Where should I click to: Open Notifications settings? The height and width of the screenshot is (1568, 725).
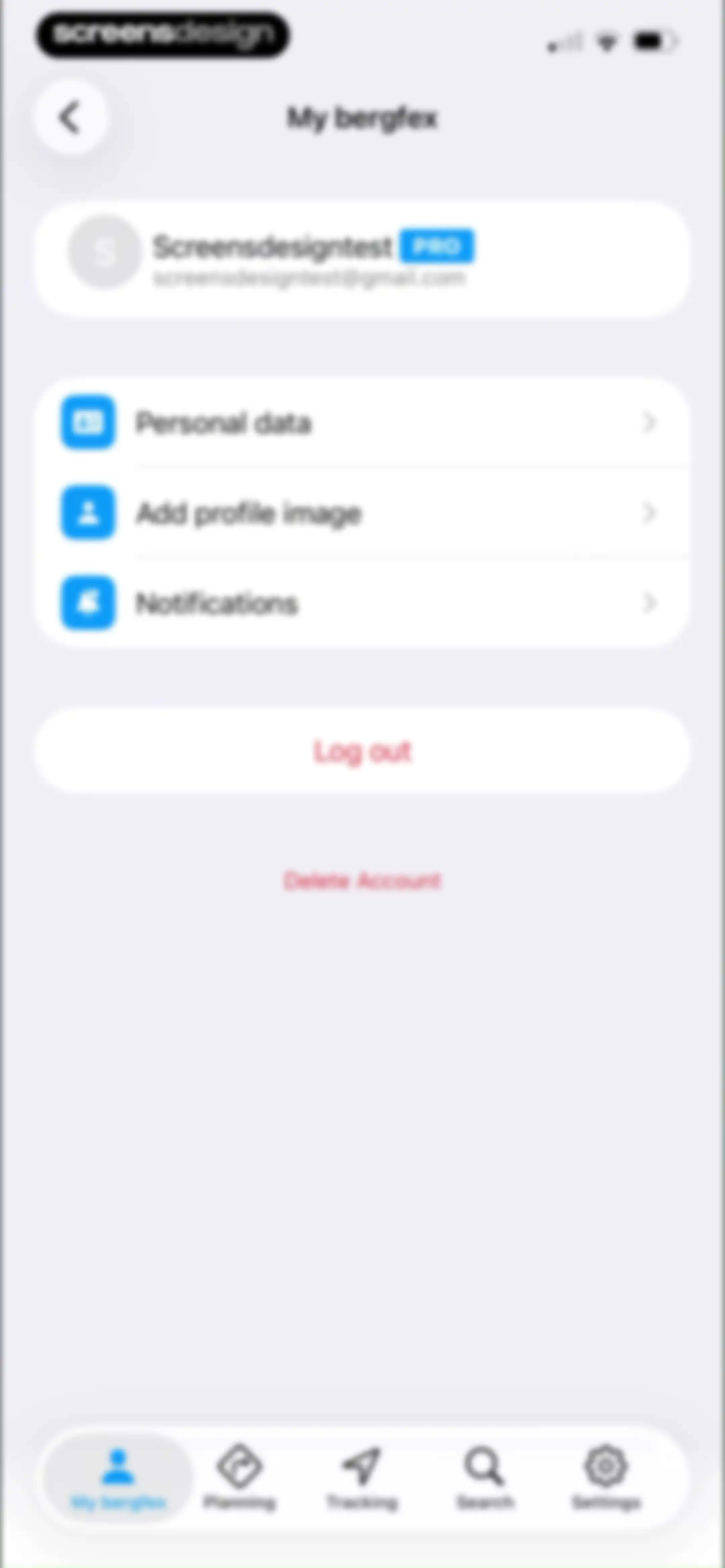pyautogui.click(x=362, y=603)
